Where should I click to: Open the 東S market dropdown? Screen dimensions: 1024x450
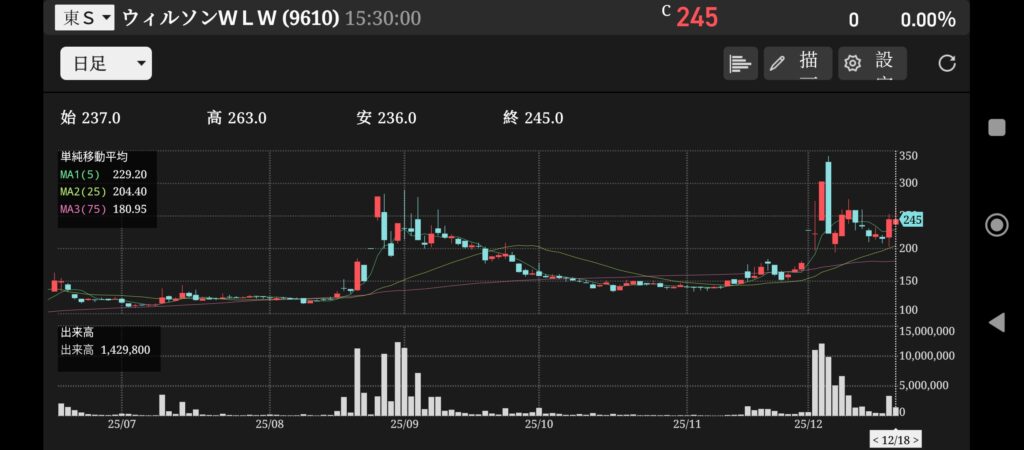(x=85, y=18)
